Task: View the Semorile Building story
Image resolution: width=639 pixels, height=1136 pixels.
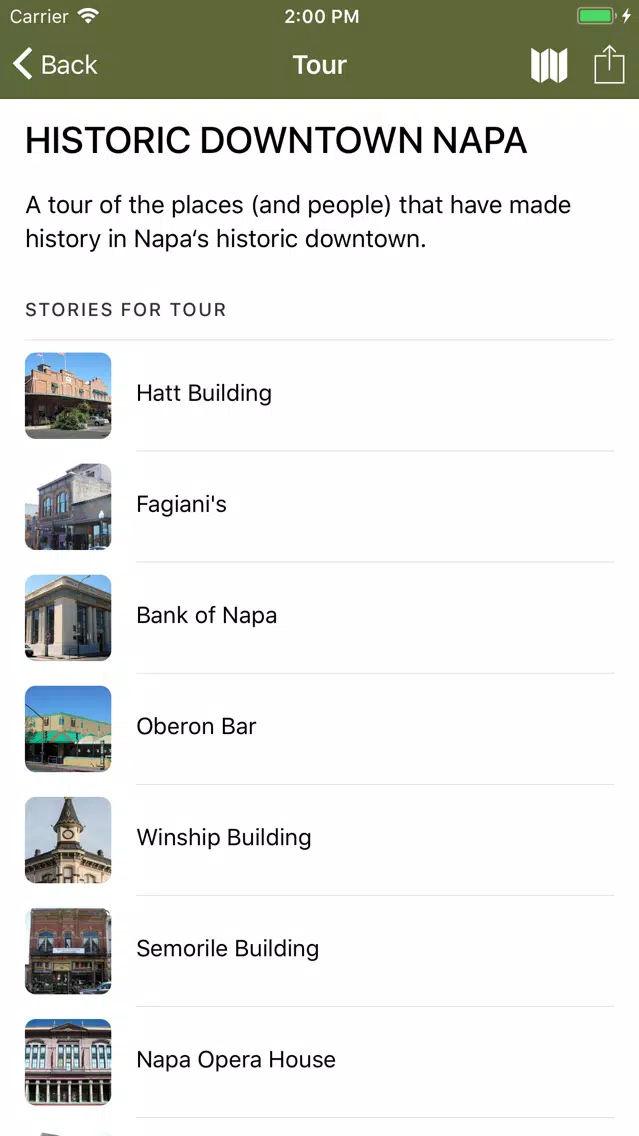Action: tap(320, 951)
